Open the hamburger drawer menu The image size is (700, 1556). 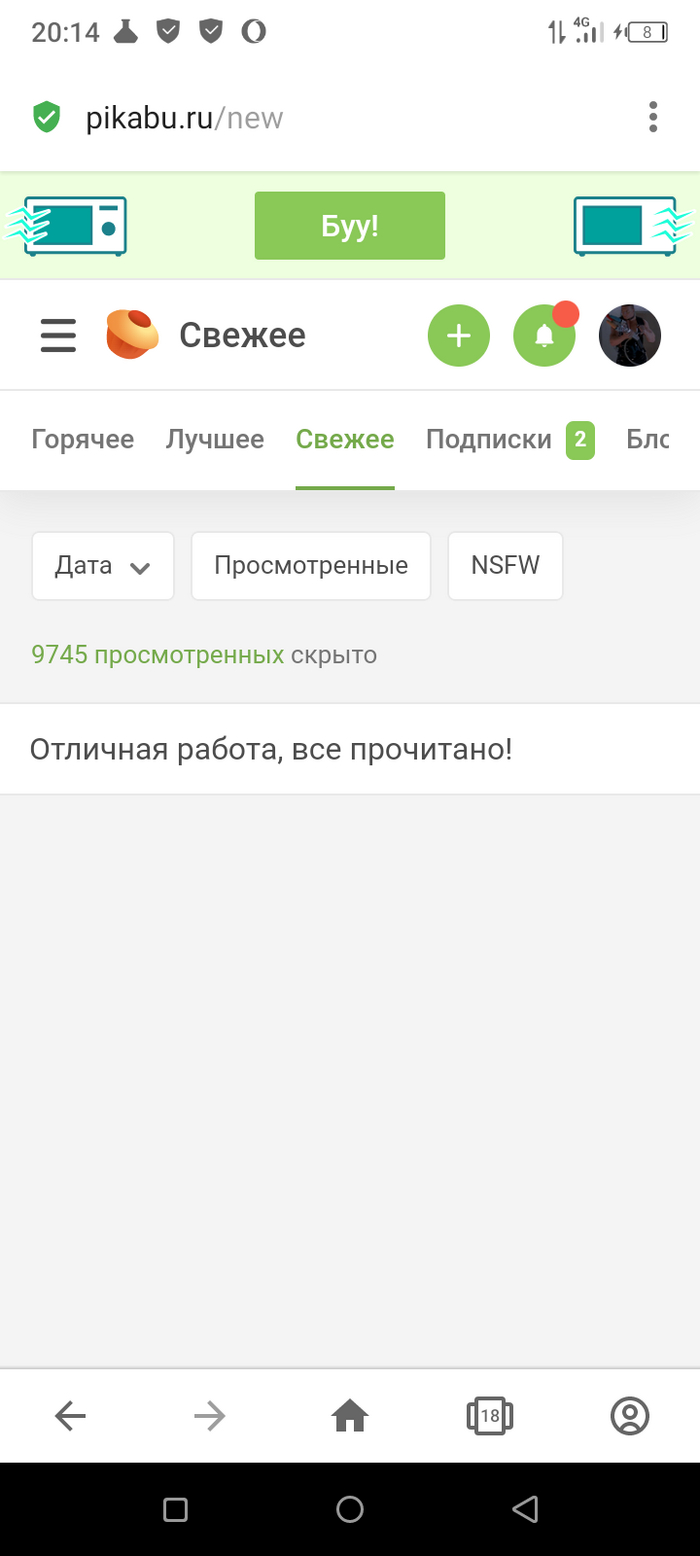point(58,335)
